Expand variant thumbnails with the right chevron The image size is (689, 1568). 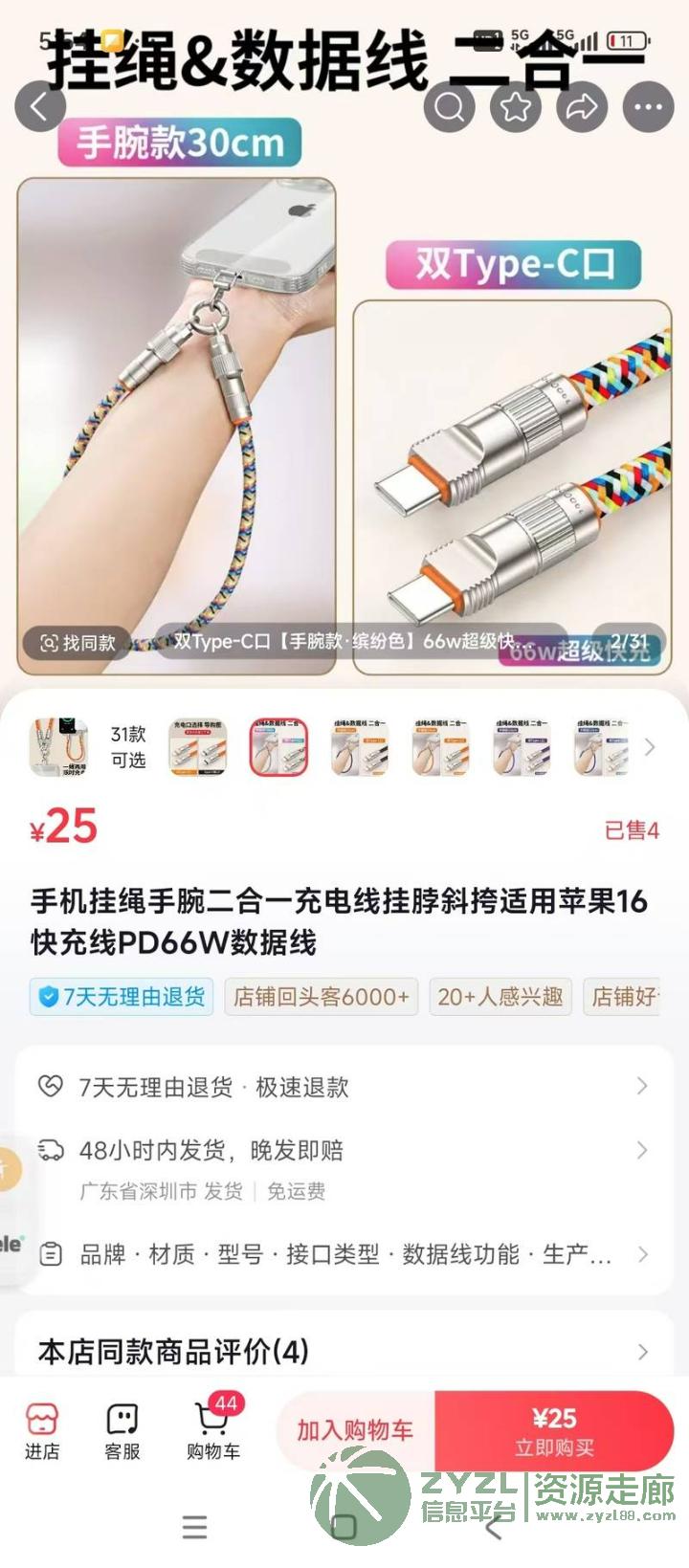click(651, 747)
